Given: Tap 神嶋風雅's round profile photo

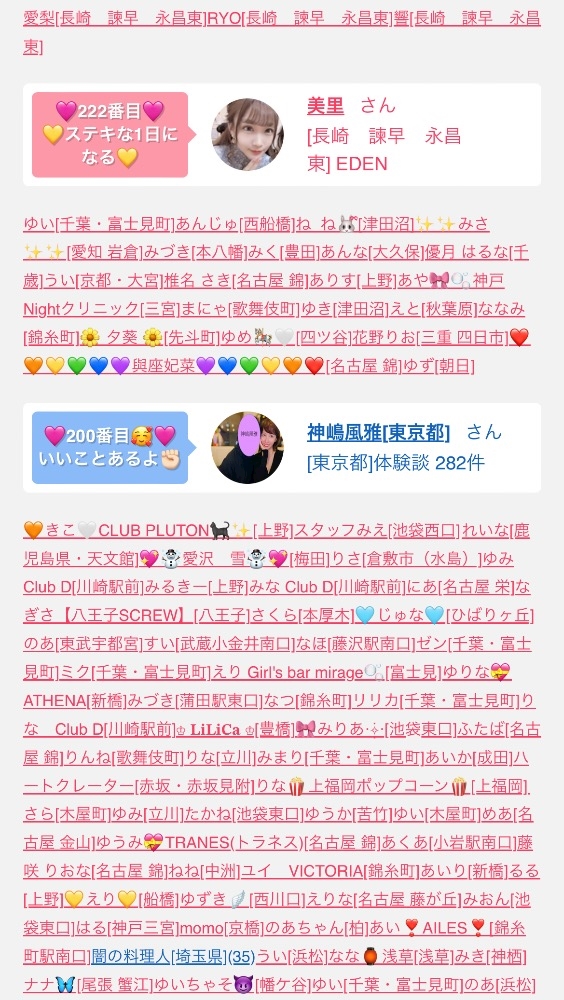Looking at the screenshot, I should click(247, 448).
